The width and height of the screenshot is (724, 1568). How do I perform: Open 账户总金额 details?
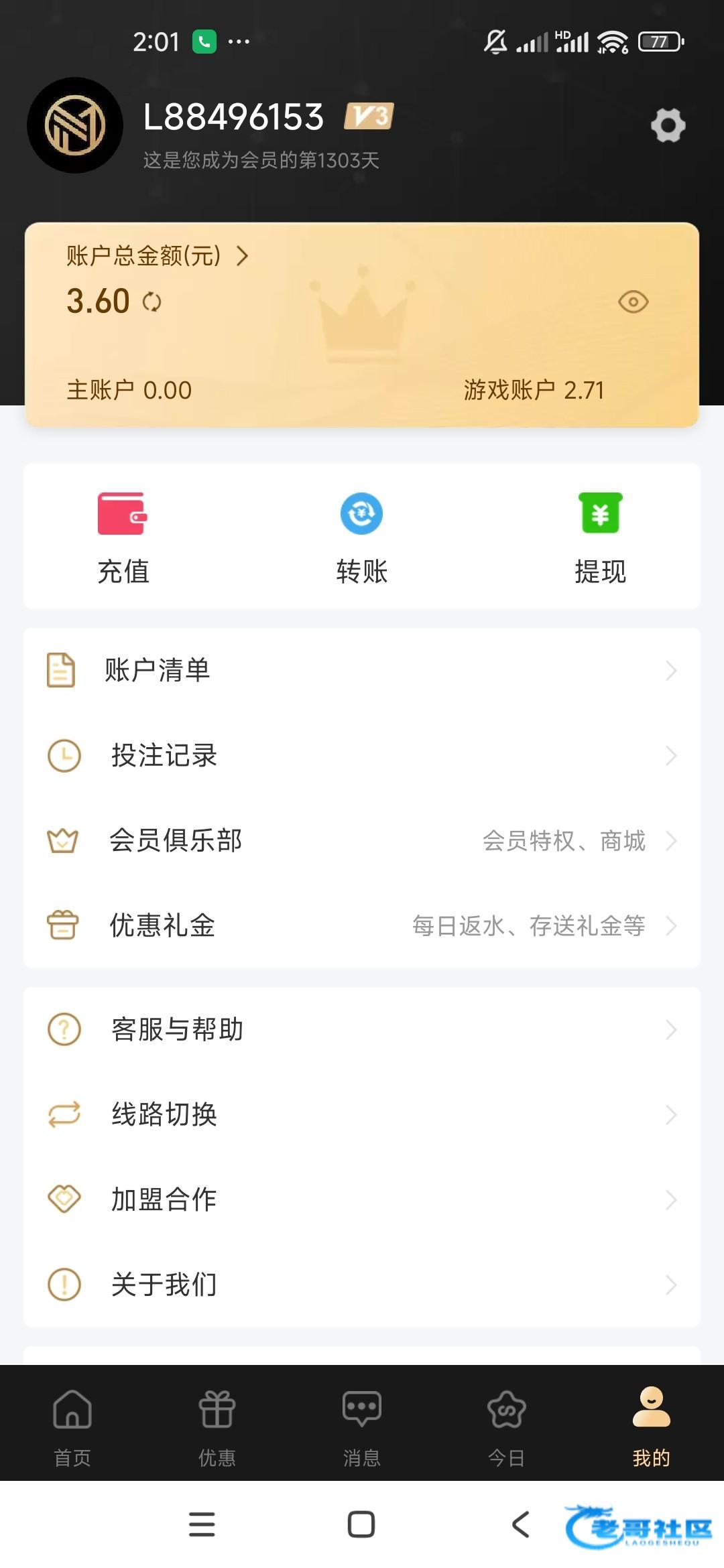(x=158, y=255)
